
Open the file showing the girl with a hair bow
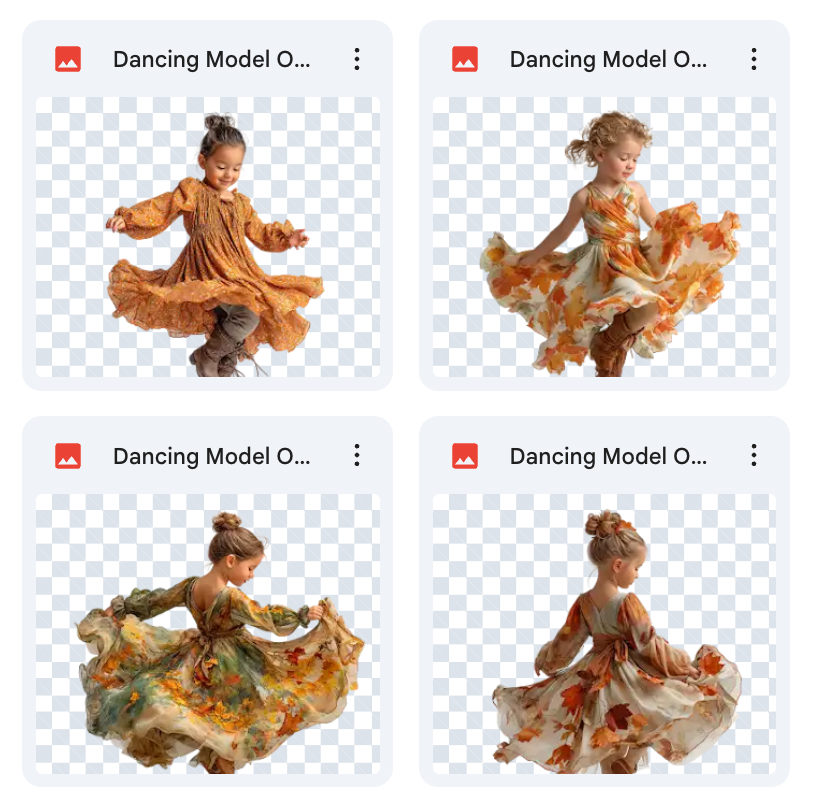coord(603,634)
